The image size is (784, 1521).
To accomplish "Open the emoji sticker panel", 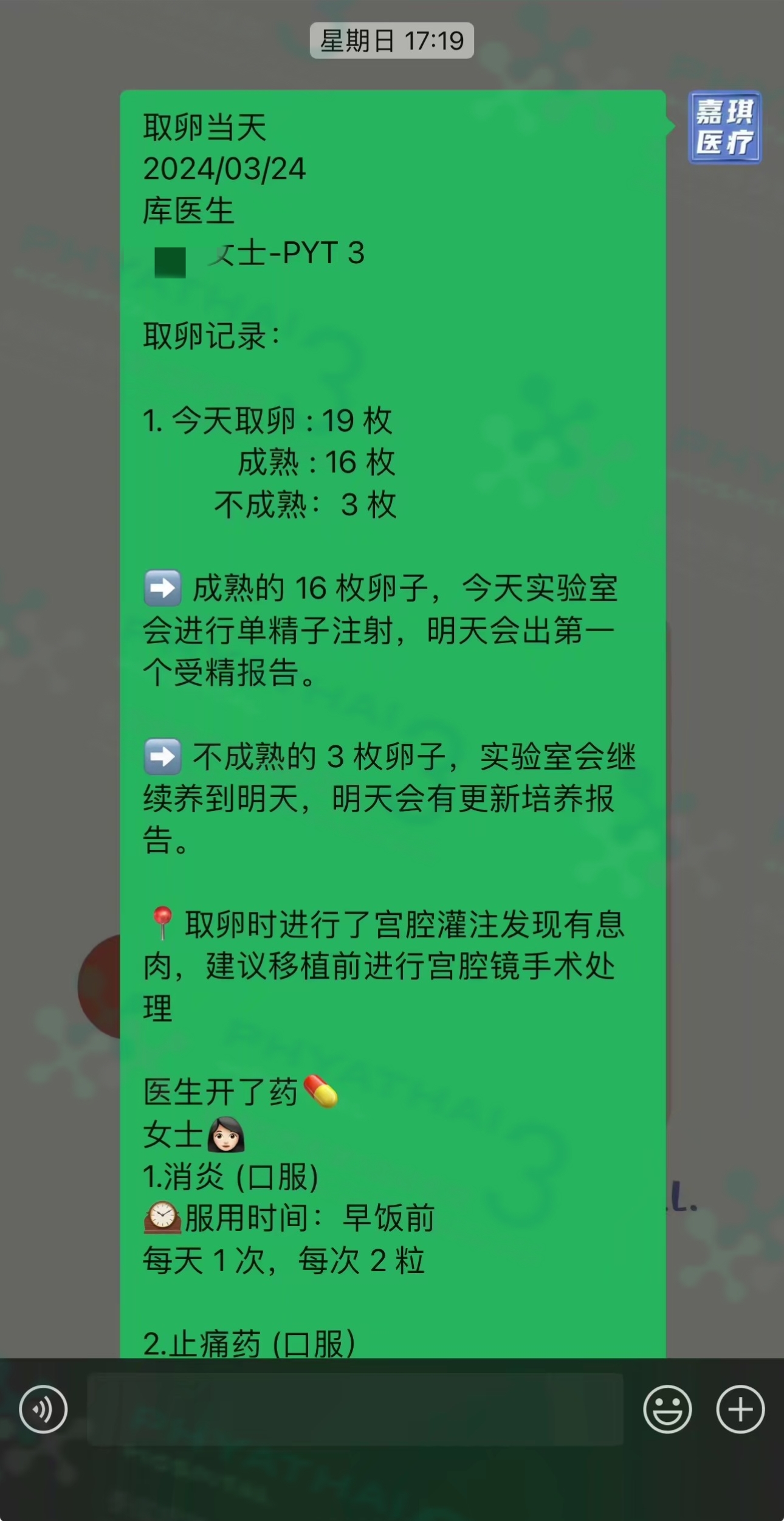I will pyautogui.click(x=667, y=1409).
